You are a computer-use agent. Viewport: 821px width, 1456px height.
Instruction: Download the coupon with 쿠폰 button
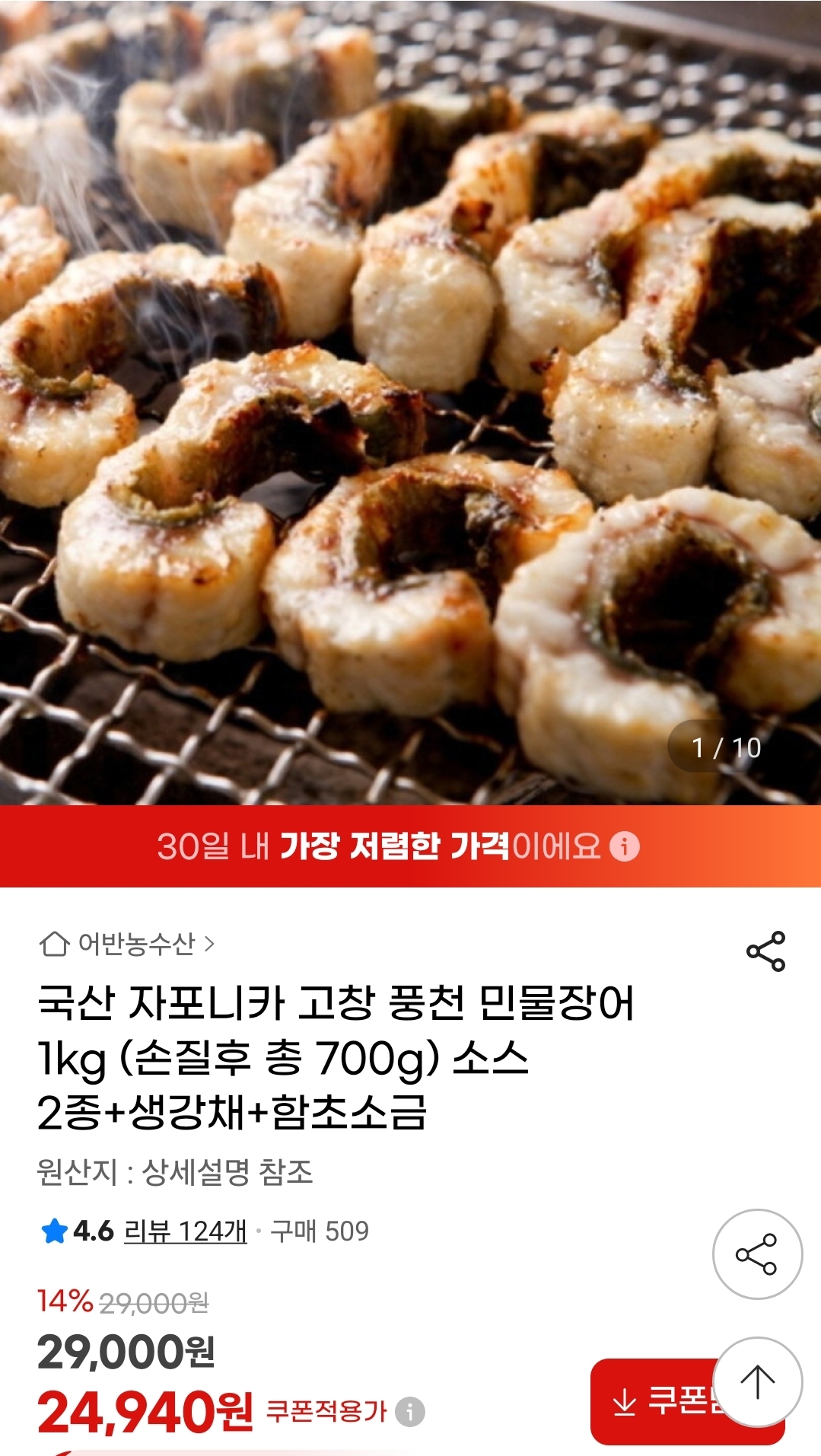(x=654, y=1401)
